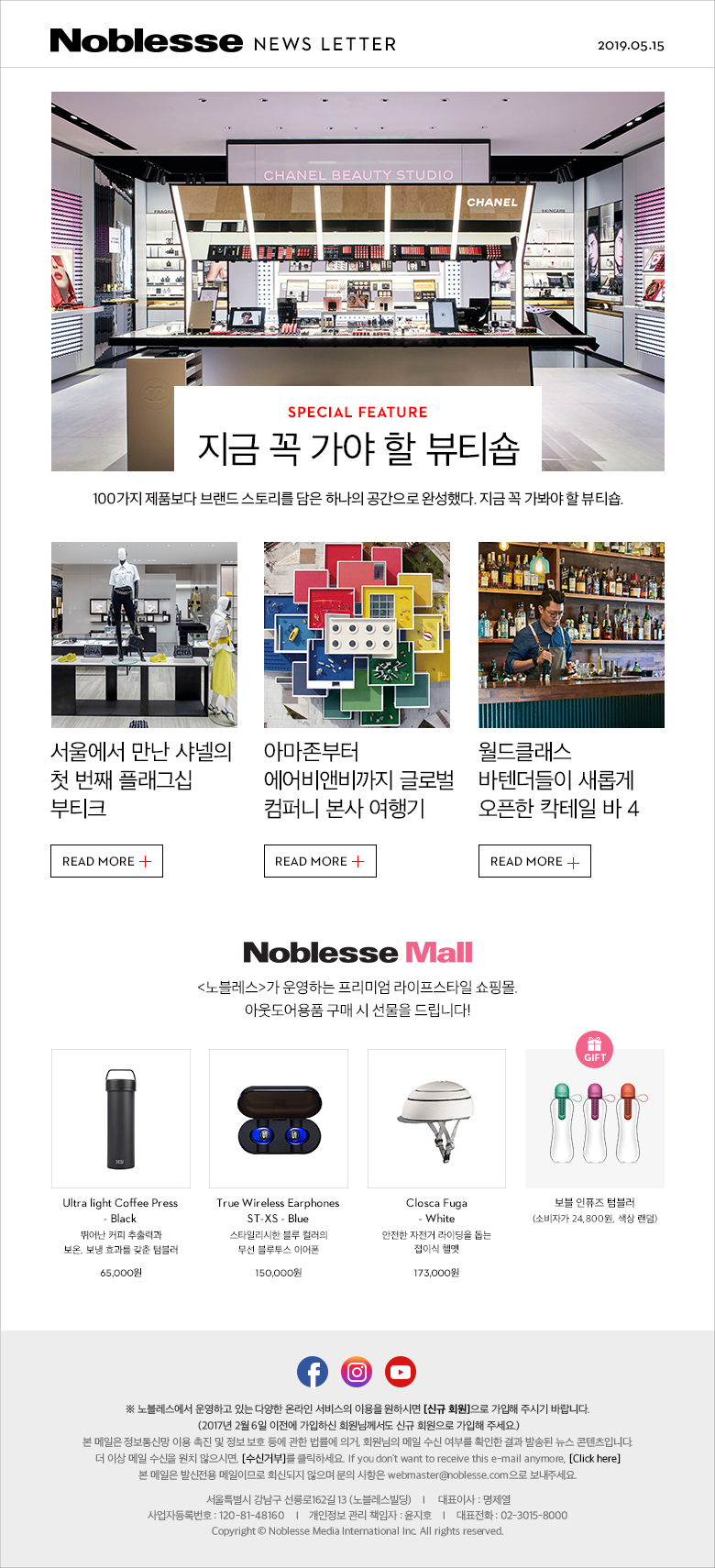Visit the Noblesse Facebook page
715x1568 pixels.
313,1372
